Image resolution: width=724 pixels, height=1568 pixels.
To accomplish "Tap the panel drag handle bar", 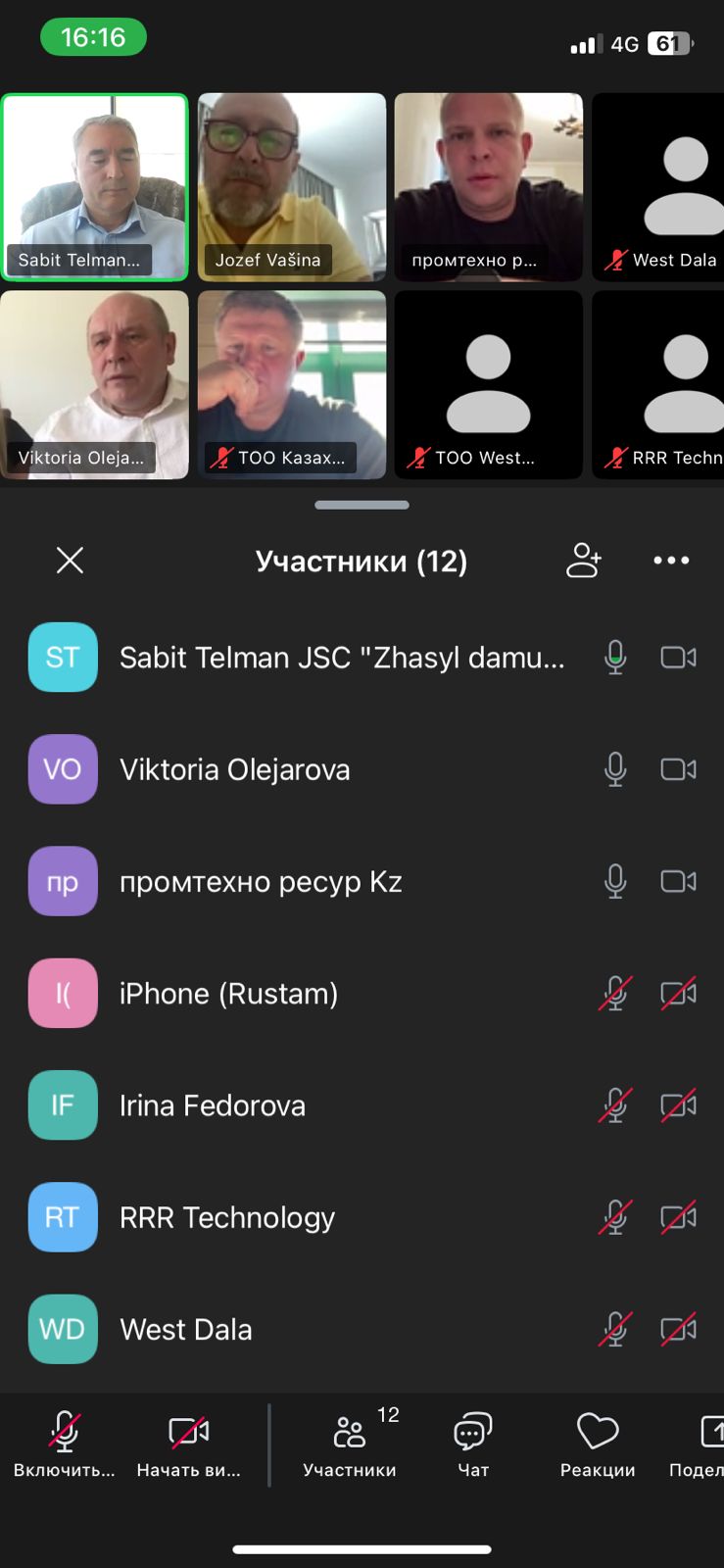I will click(x=362, y=505).
